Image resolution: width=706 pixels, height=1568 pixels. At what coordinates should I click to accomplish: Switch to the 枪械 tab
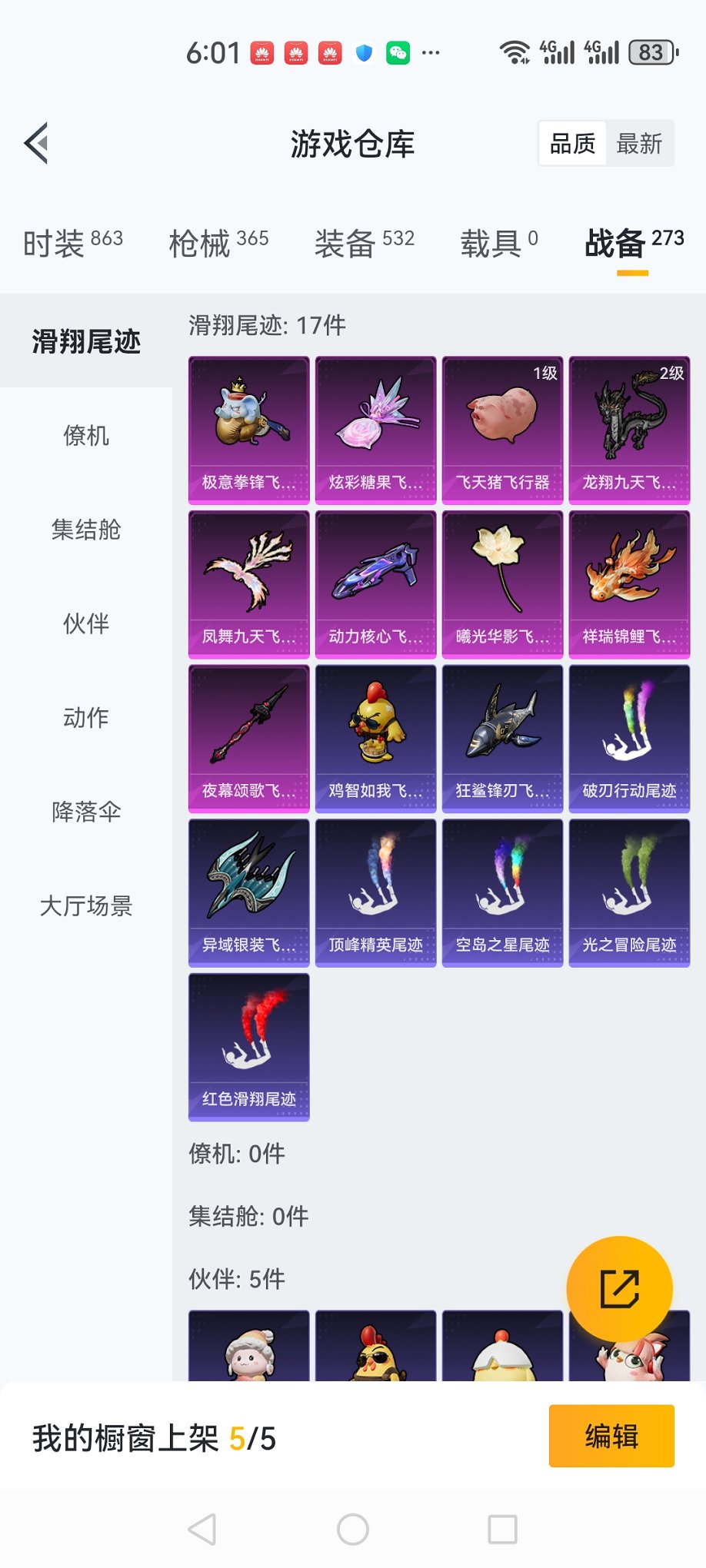(218, 244)
